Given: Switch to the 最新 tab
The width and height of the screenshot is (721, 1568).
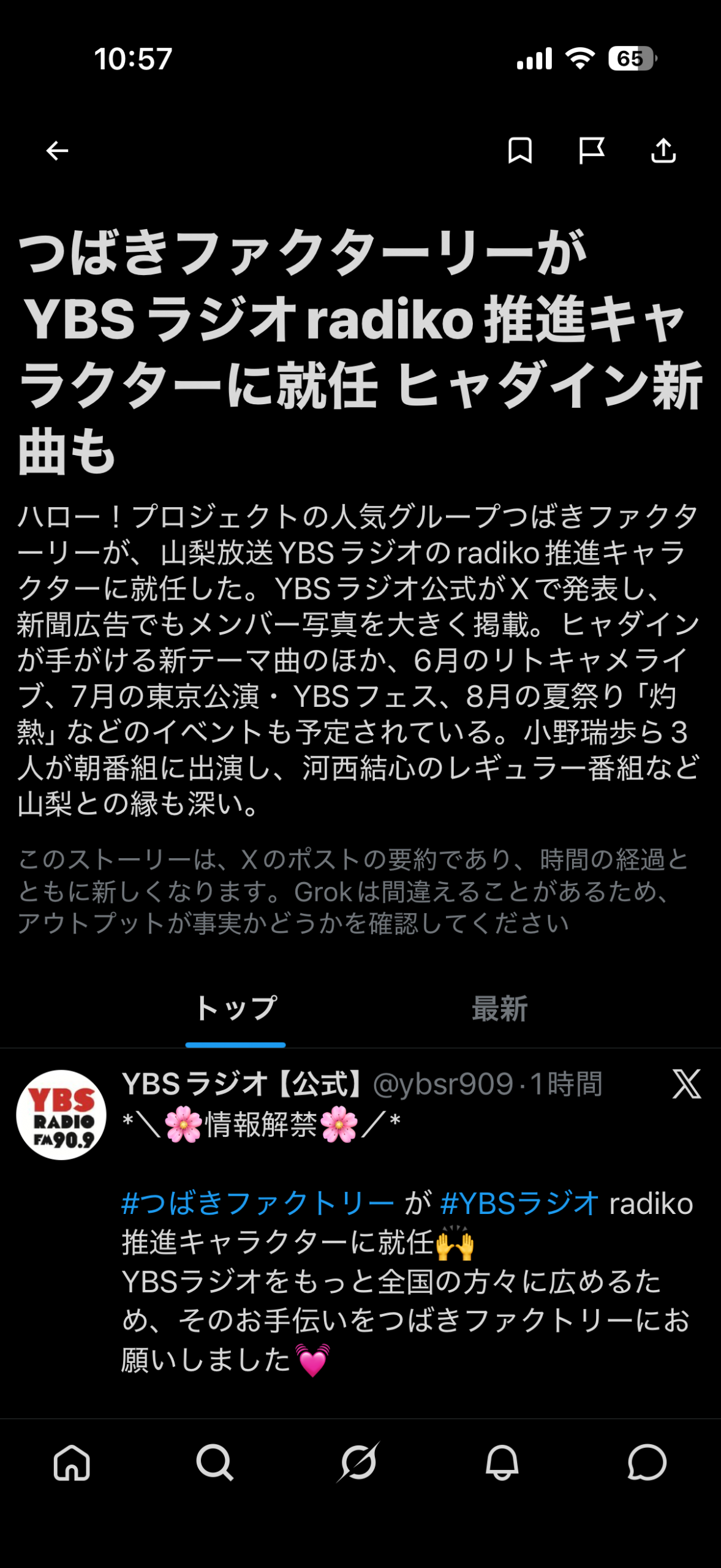Looking at the screenshot, I should [499, 1009].
